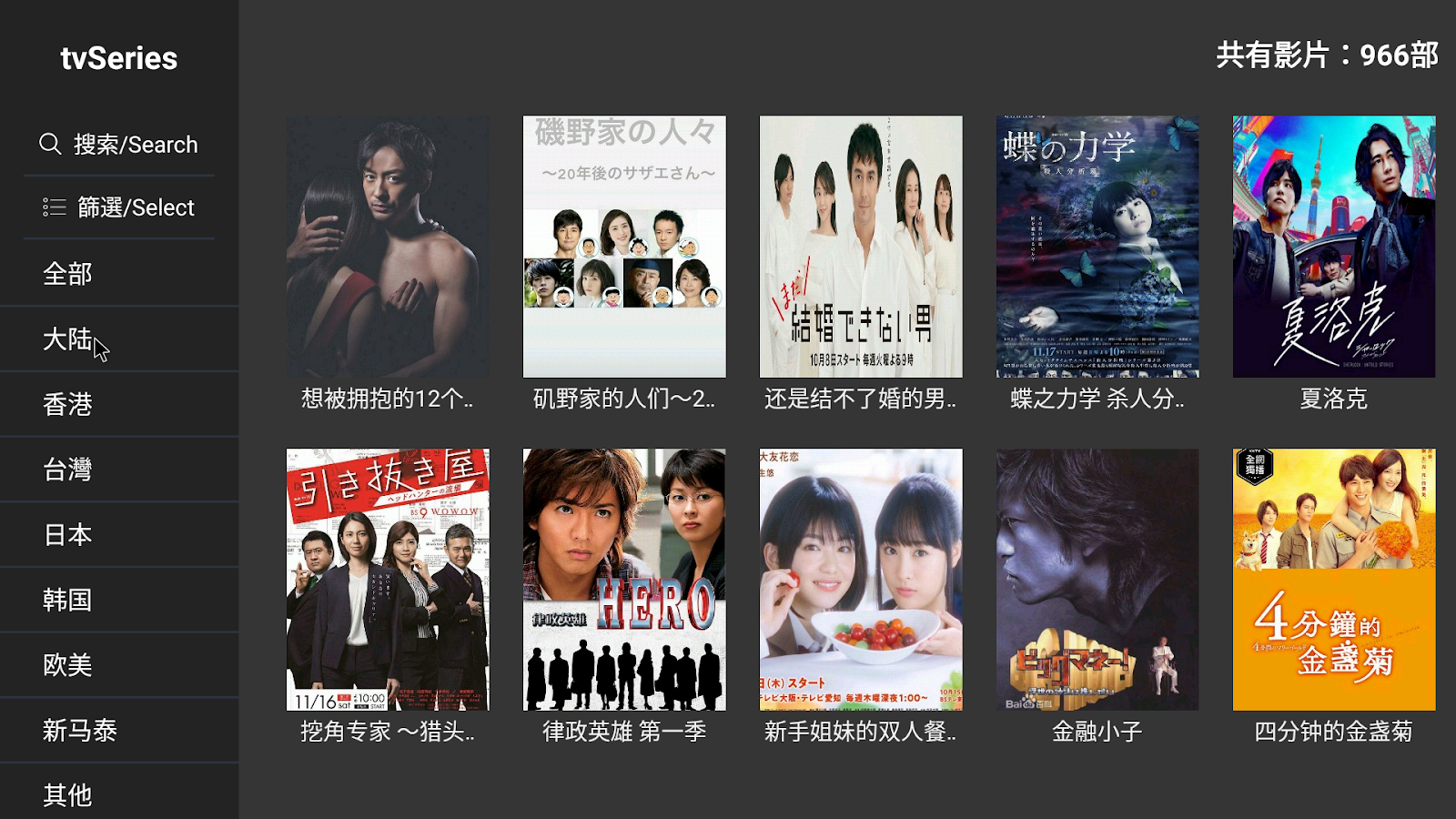
Task: Filter by the 欧美 category
Action: click(x=118, y=665)
